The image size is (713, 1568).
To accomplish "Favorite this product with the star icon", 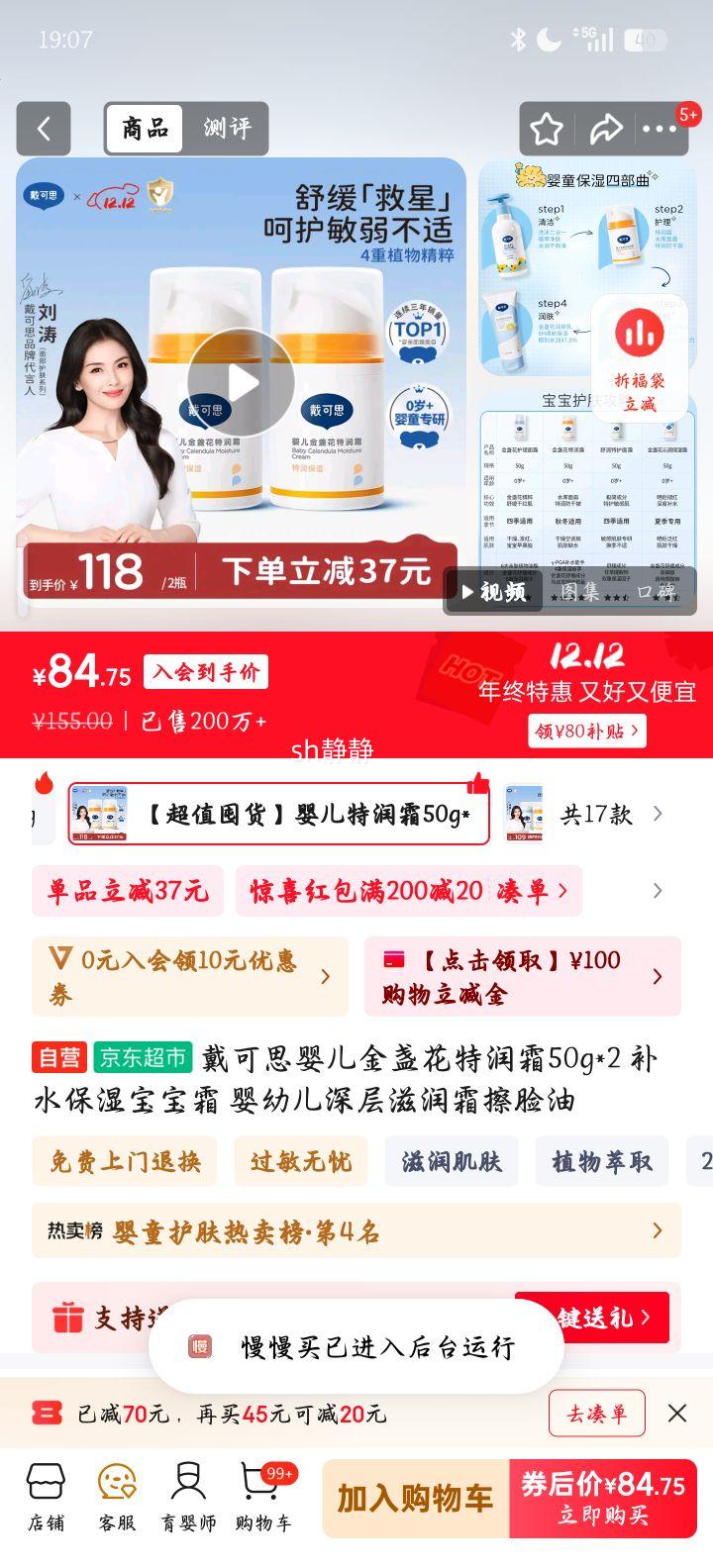I will click(x=546, y=129).
